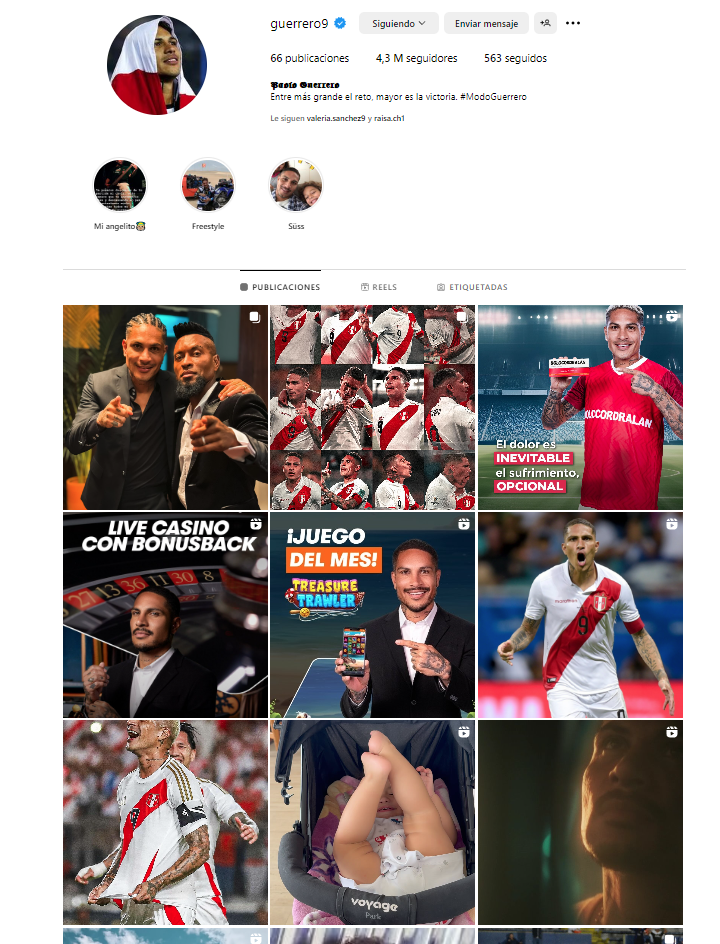Open the three-dot options menu
Screen dimensions: 720x944
(x=573, y=23)
